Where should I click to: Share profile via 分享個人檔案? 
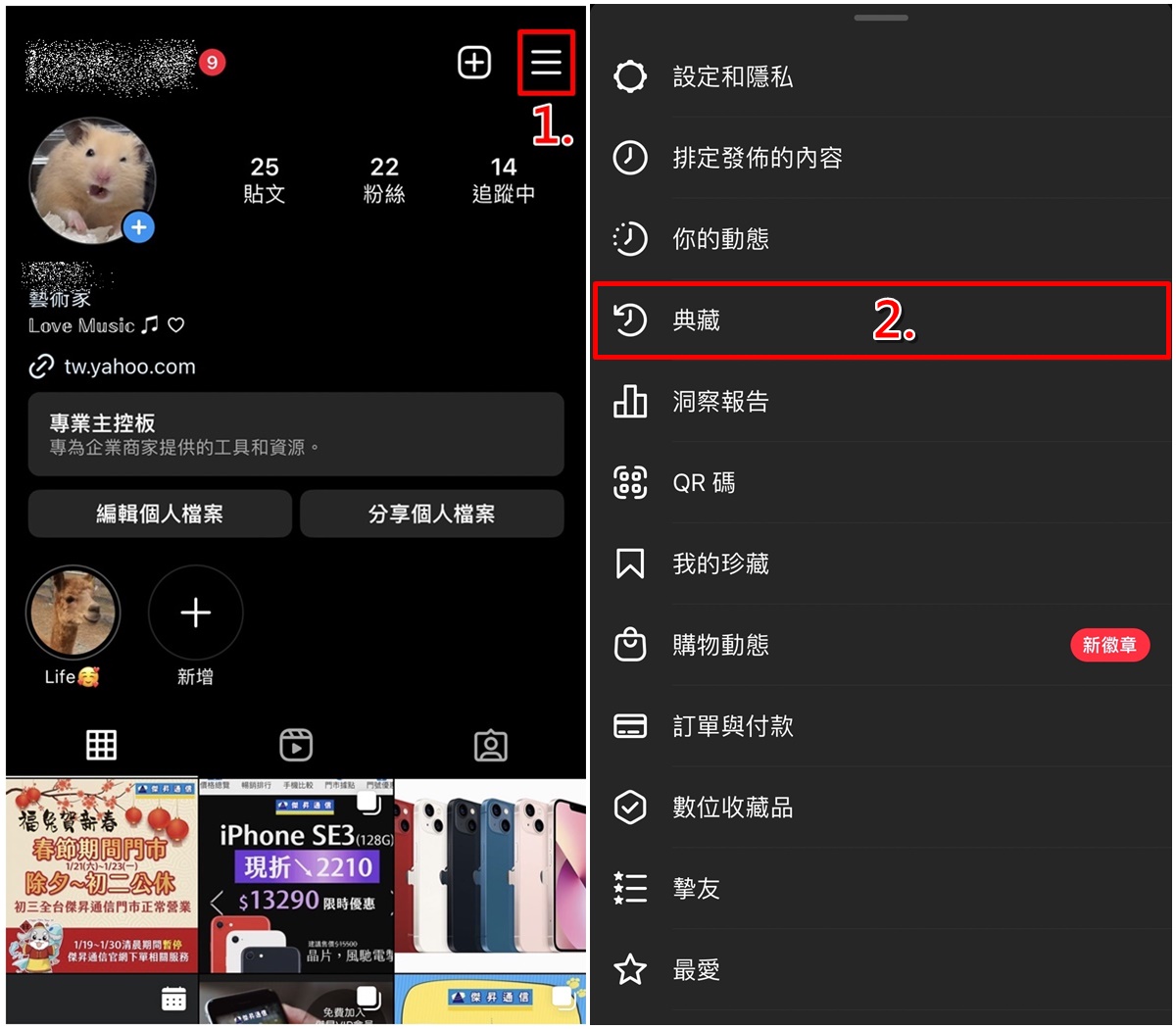point(431,514)
